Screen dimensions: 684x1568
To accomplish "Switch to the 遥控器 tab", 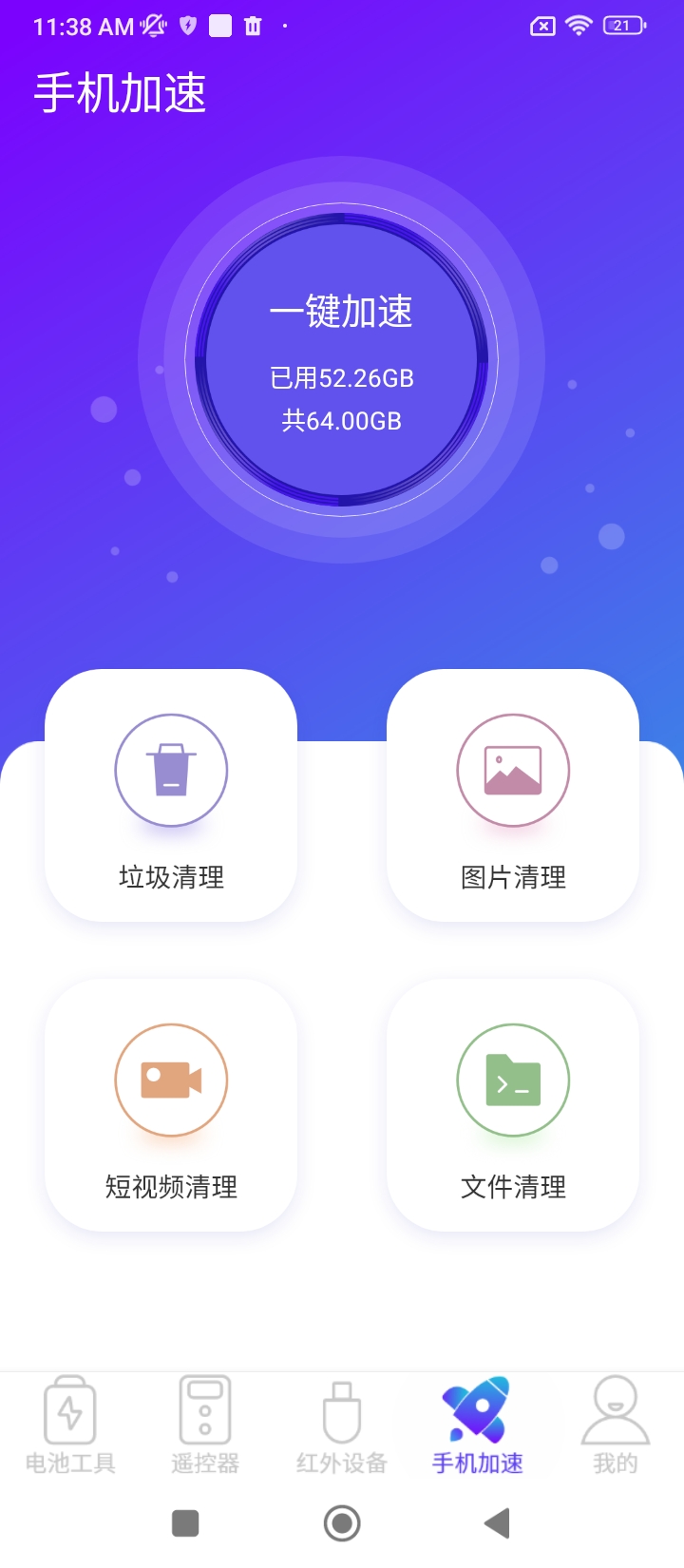I will click(205, 1425).
